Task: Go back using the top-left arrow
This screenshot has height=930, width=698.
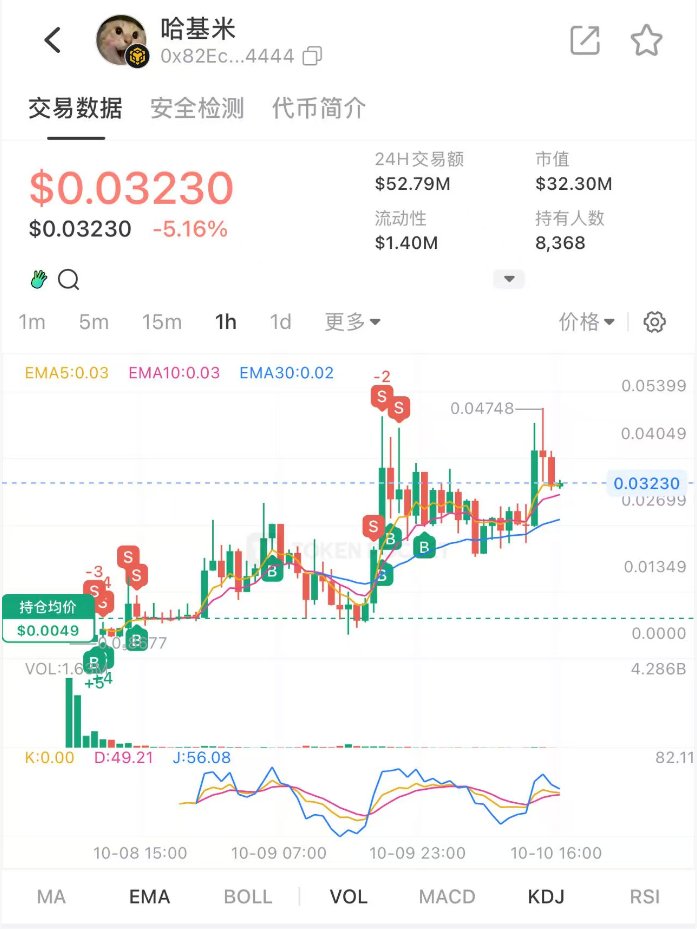Action: (x=53, y=40)
